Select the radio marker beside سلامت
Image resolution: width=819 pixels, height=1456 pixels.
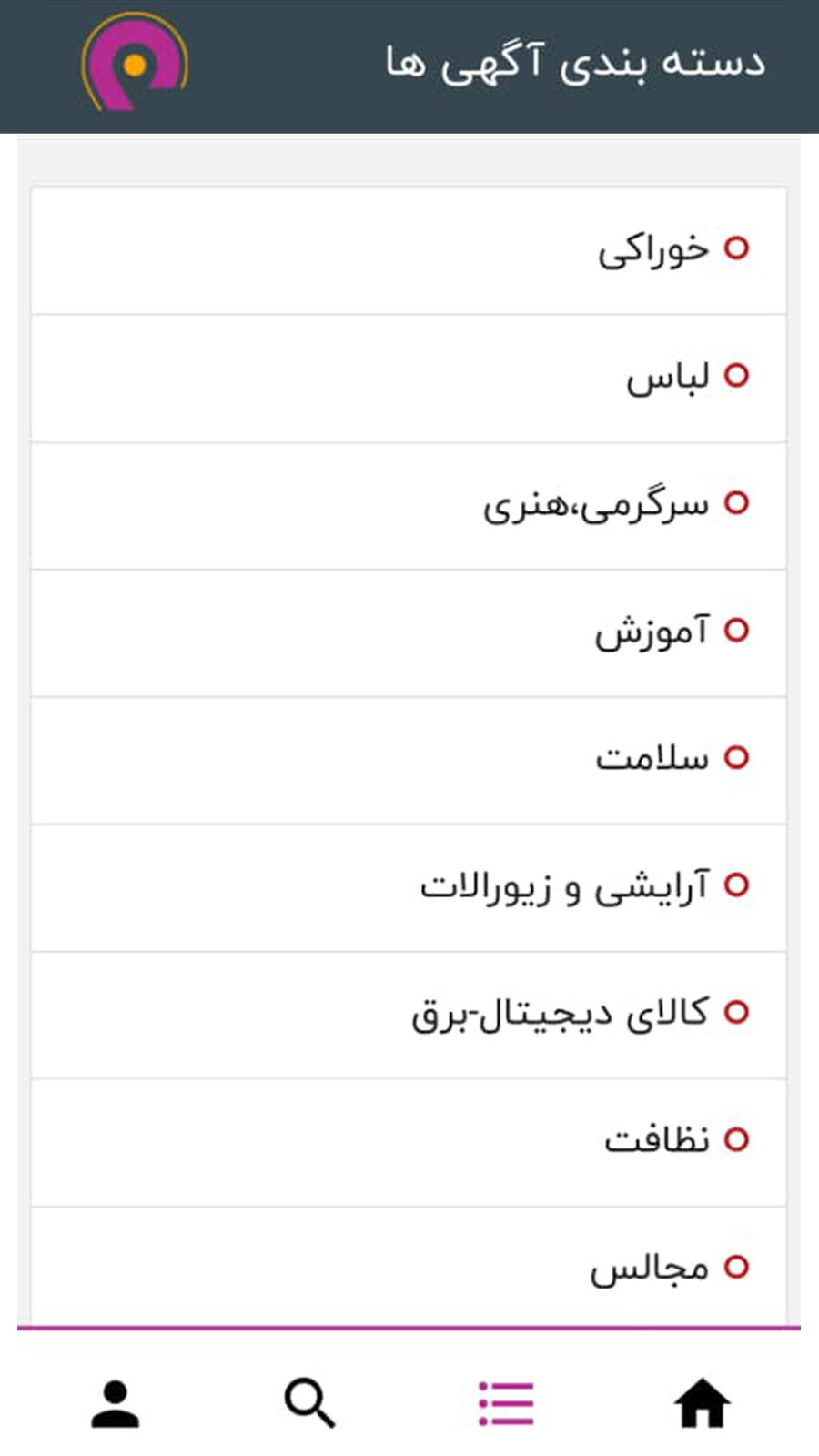[x=739, y=755]
